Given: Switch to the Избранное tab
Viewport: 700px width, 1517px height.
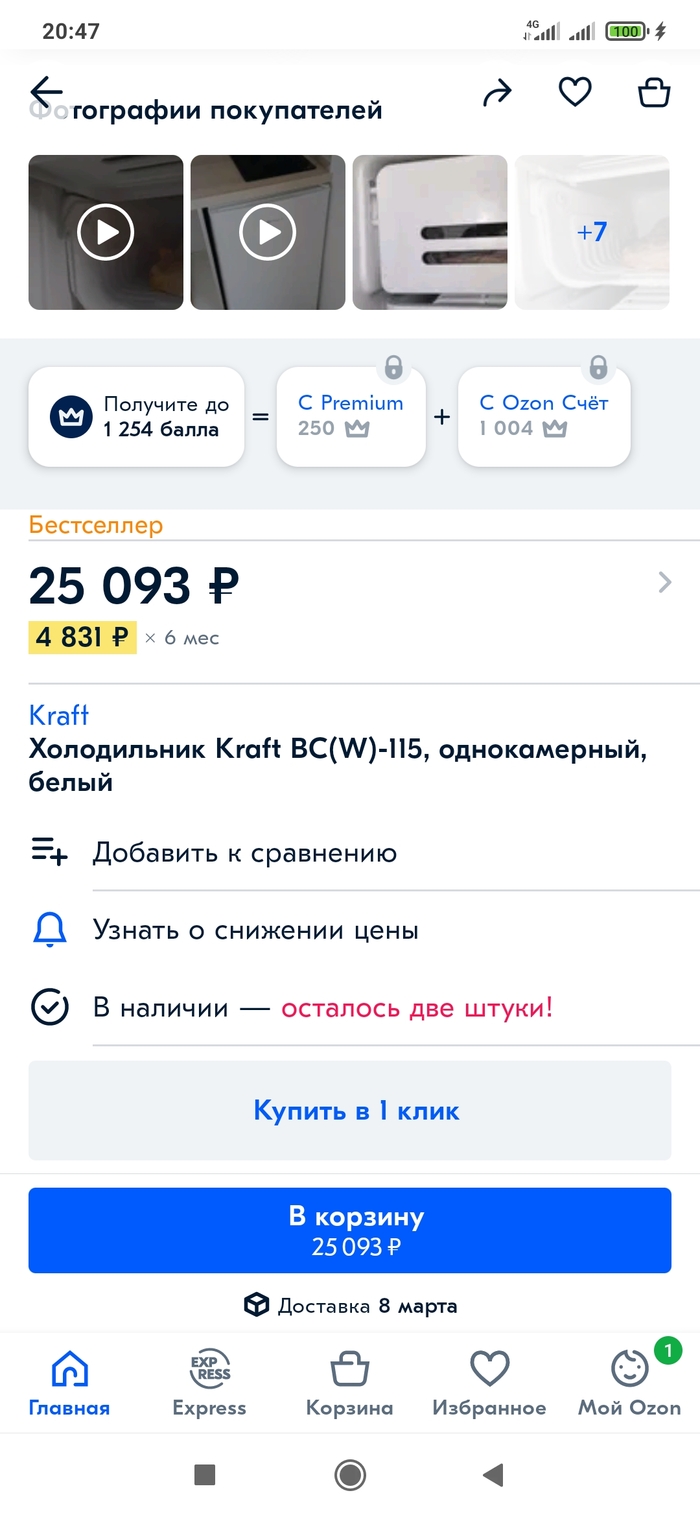Looking at the screenshot, I should 489,1382.
